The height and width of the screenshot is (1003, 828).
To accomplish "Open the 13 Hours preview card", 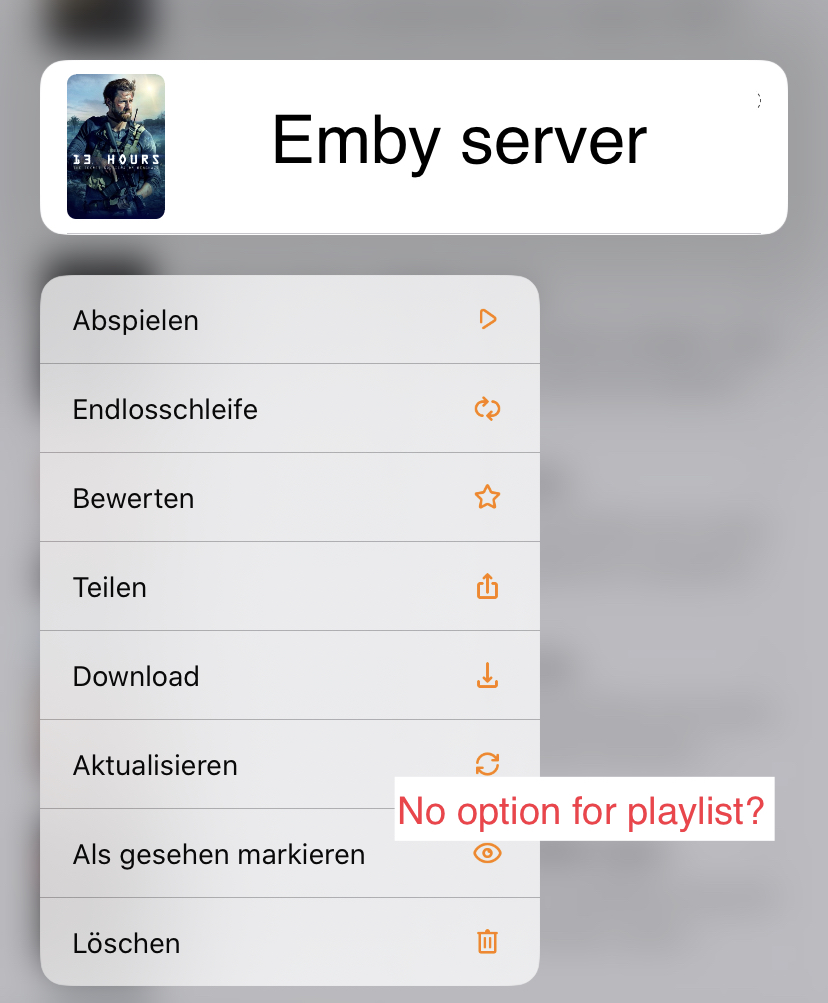I will tap(413, 147).
